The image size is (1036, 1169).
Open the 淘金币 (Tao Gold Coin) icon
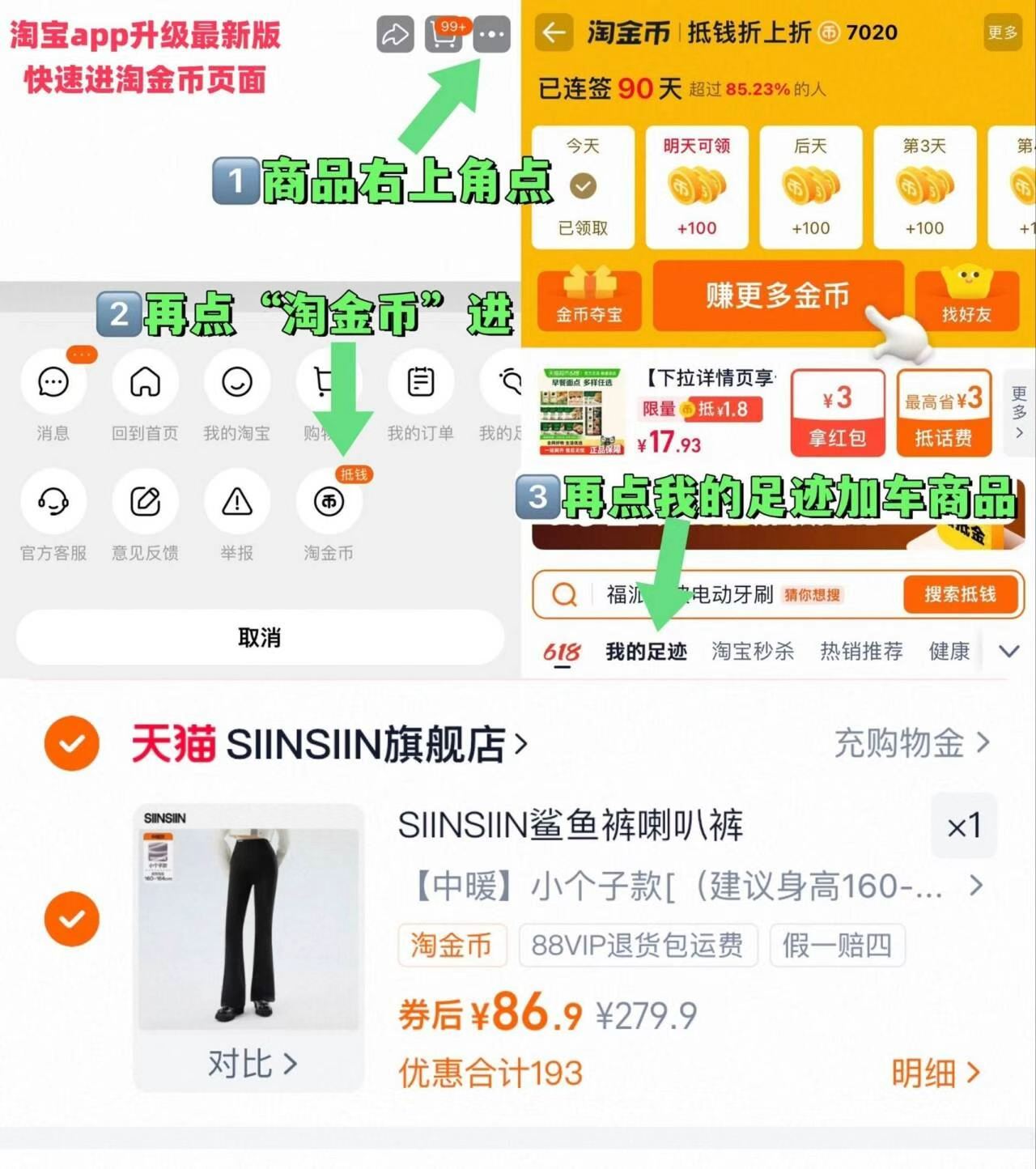(x=327, y=502)
